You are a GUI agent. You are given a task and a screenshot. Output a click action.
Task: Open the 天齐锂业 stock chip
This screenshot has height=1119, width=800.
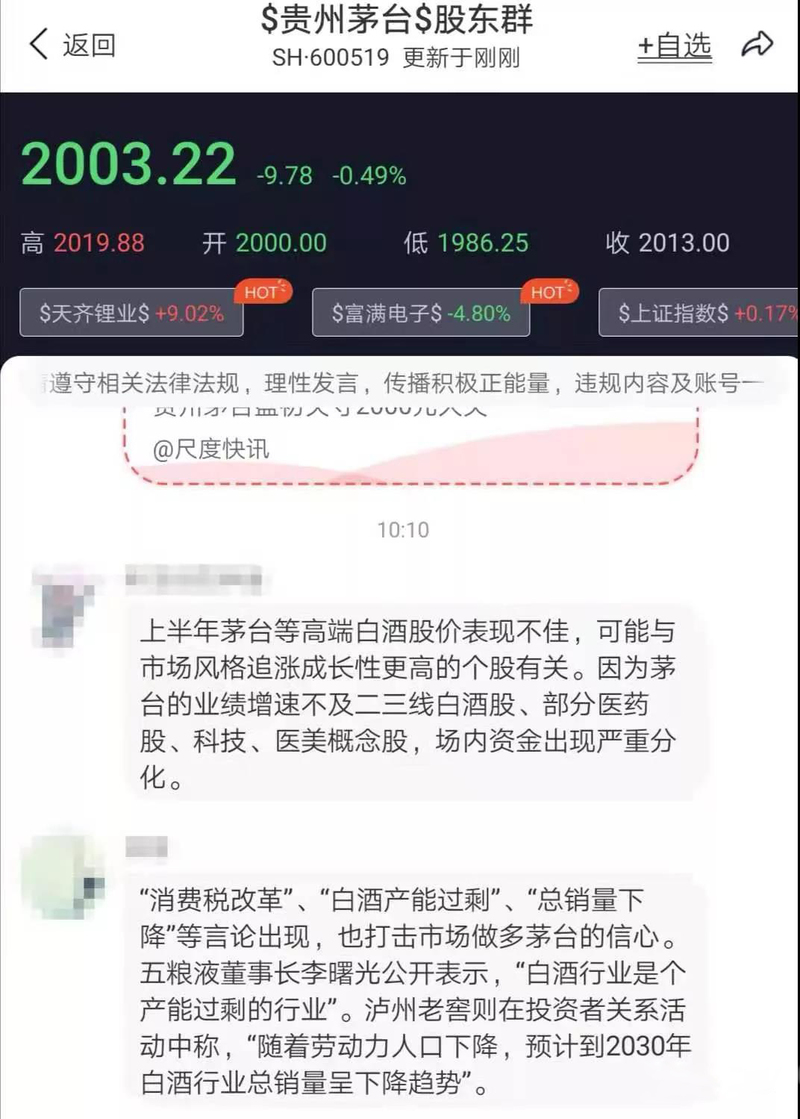(x=132, y=313)
